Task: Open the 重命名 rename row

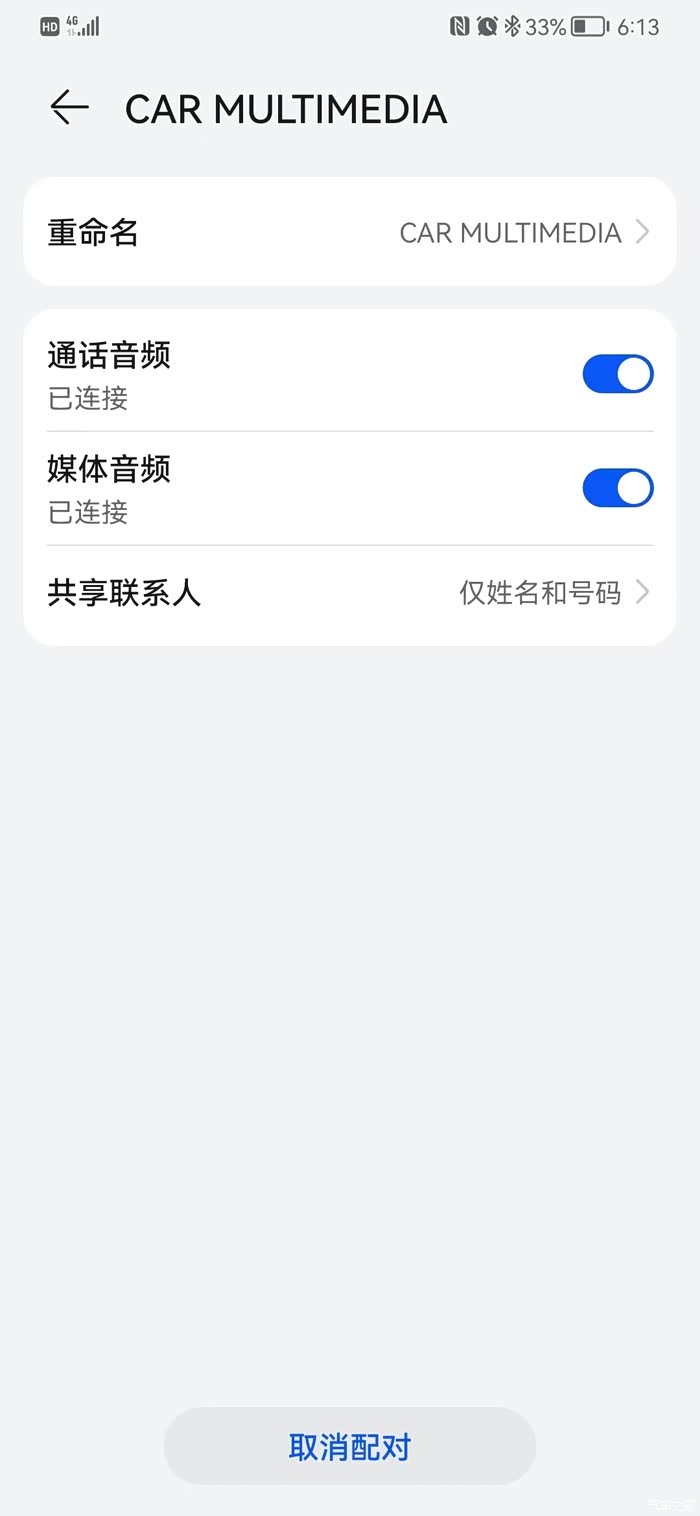Action: pyautogui.click(x=349, y=232)
